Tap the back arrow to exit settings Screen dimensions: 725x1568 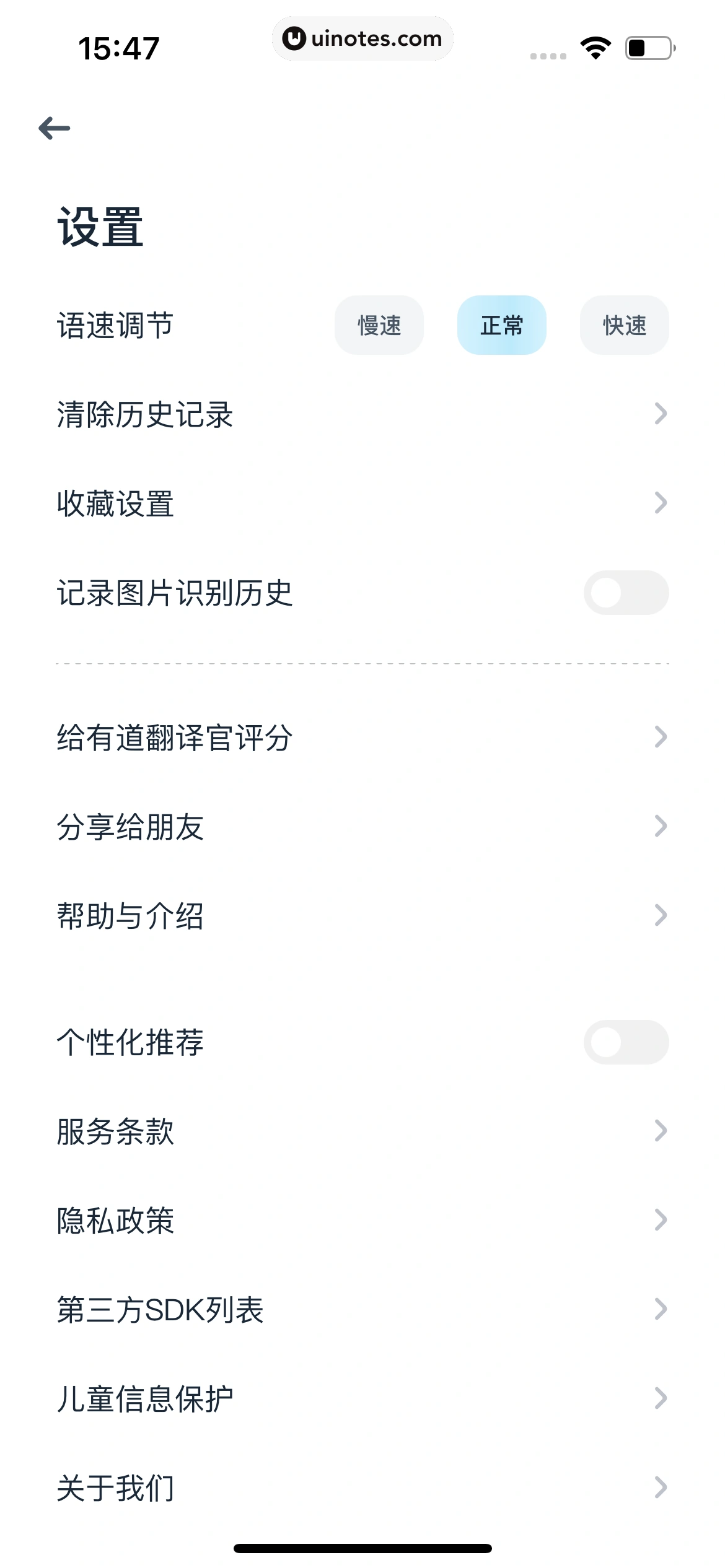[55, 128]
